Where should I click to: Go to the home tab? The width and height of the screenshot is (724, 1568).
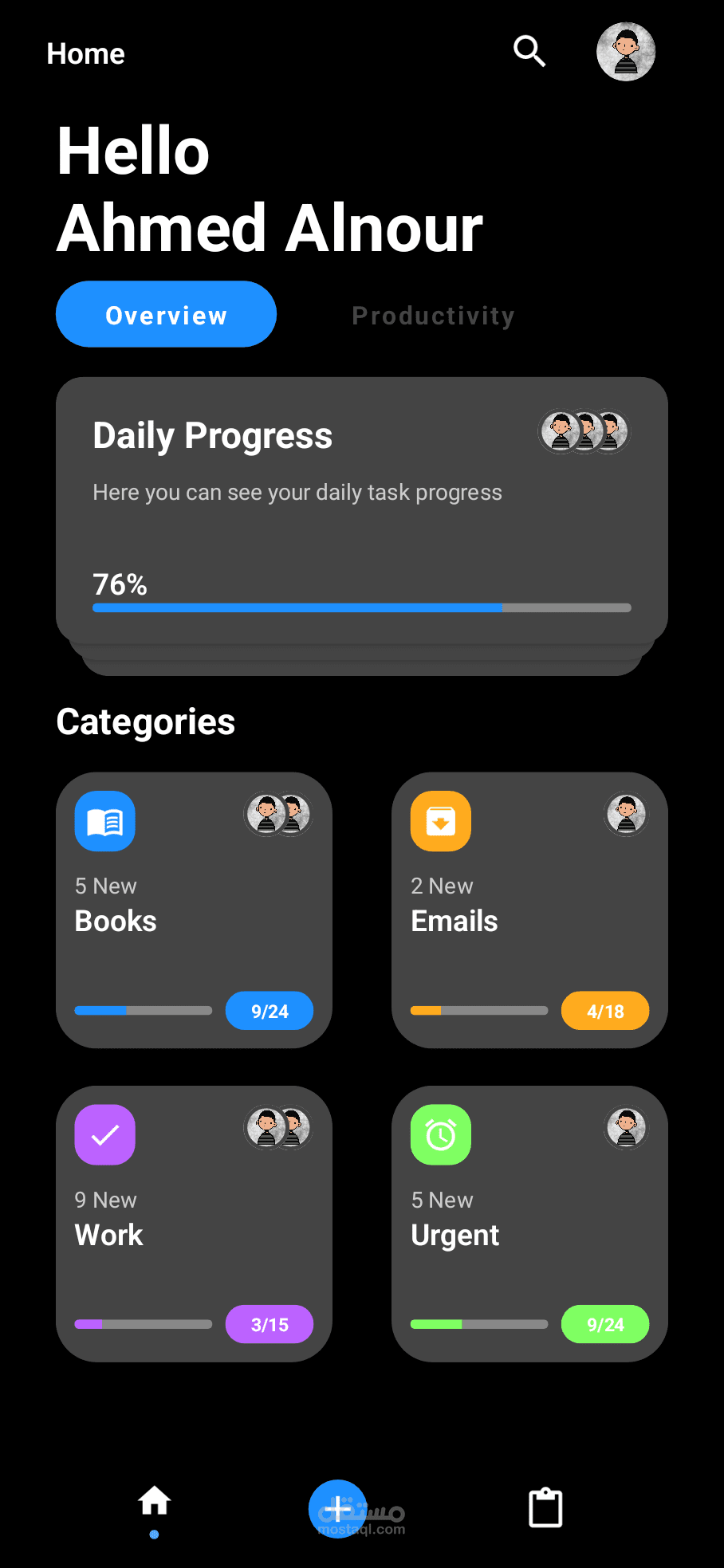(154, 1502)
